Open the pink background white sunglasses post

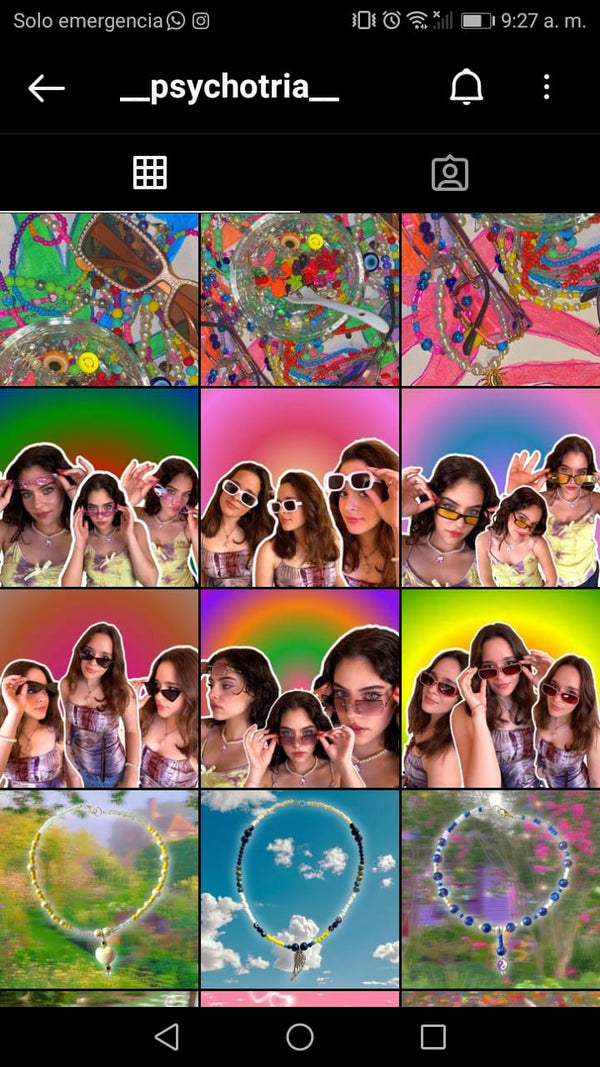pos(300,488)
